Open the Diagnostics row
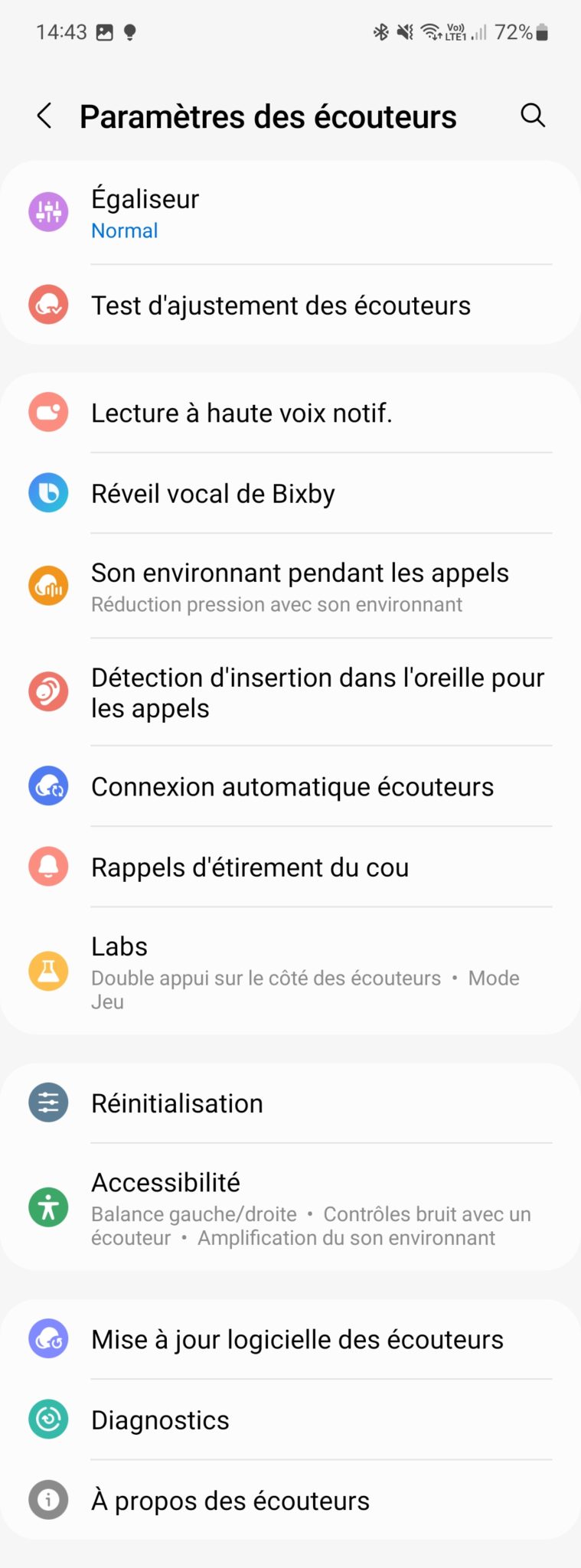The width and height of the screenshot is (581, 1568). point(291,1420)
